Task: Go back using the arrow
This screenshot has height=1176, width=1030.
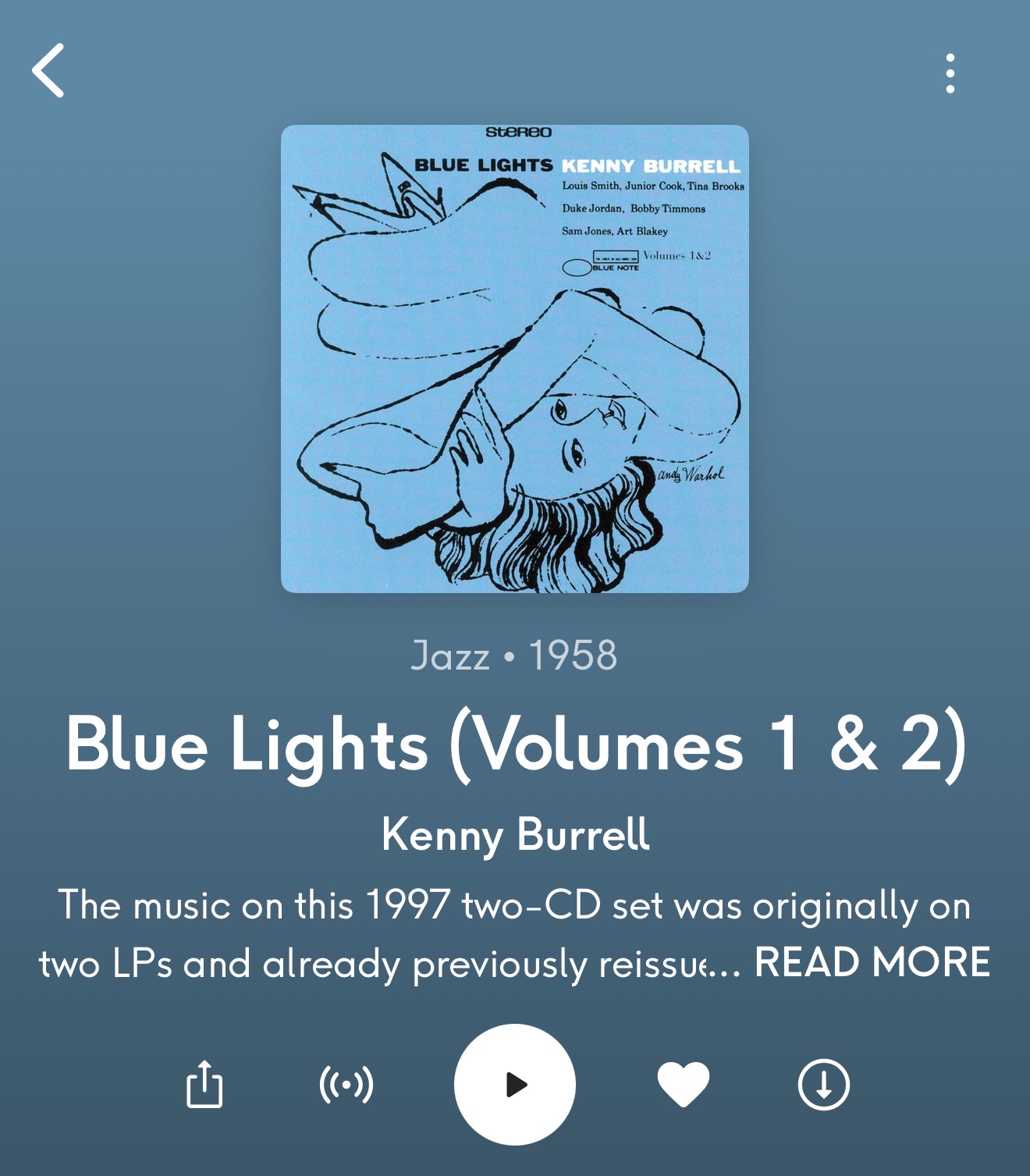Action: 48,70
